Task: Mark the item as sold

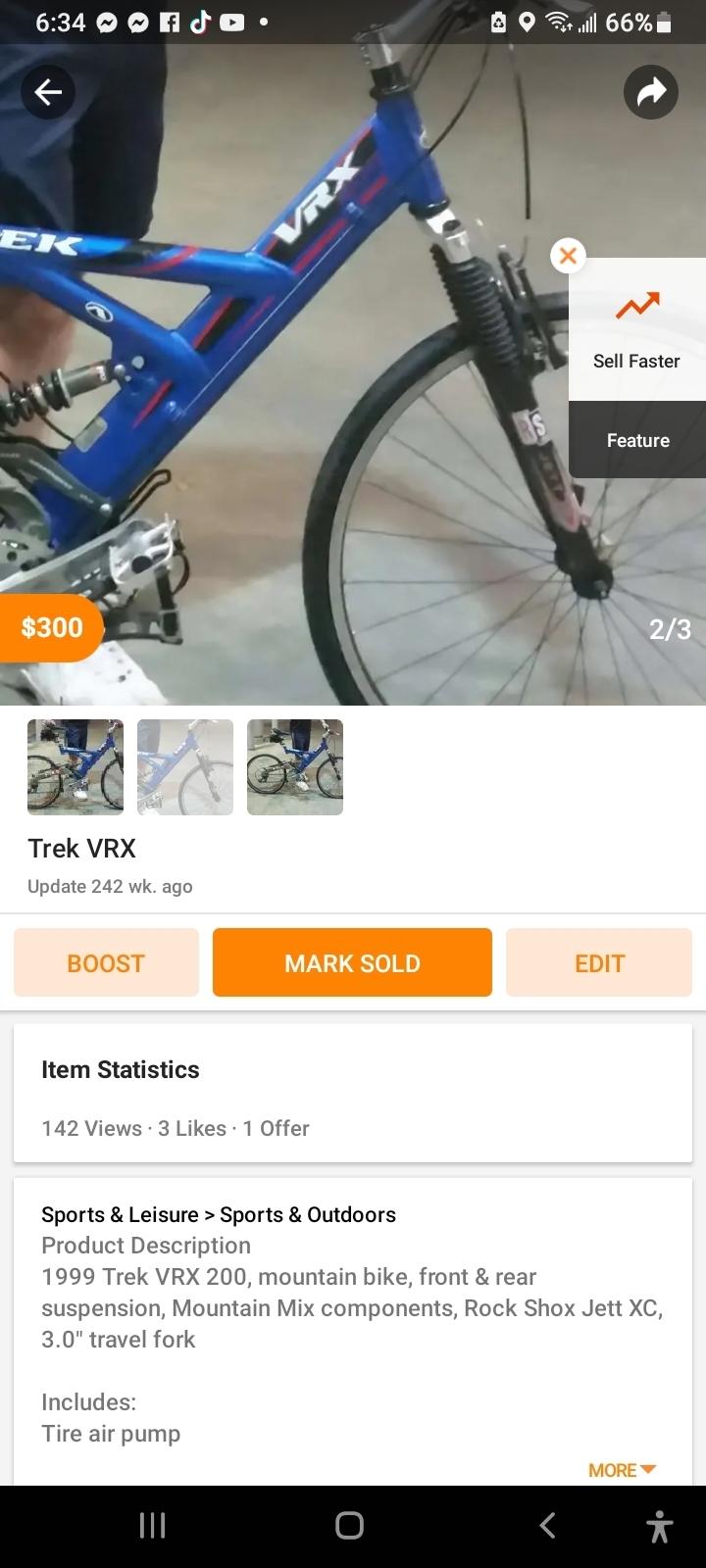Action: coord(352,962)
